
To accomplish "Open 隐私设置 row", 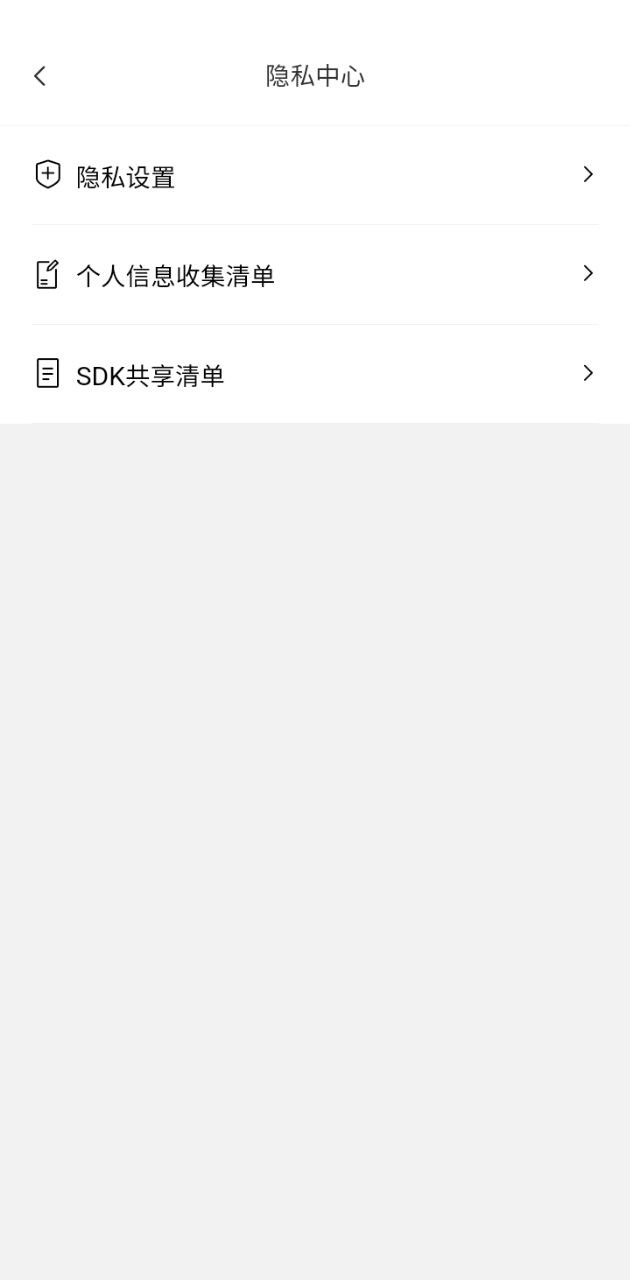I will coord(315,176).
